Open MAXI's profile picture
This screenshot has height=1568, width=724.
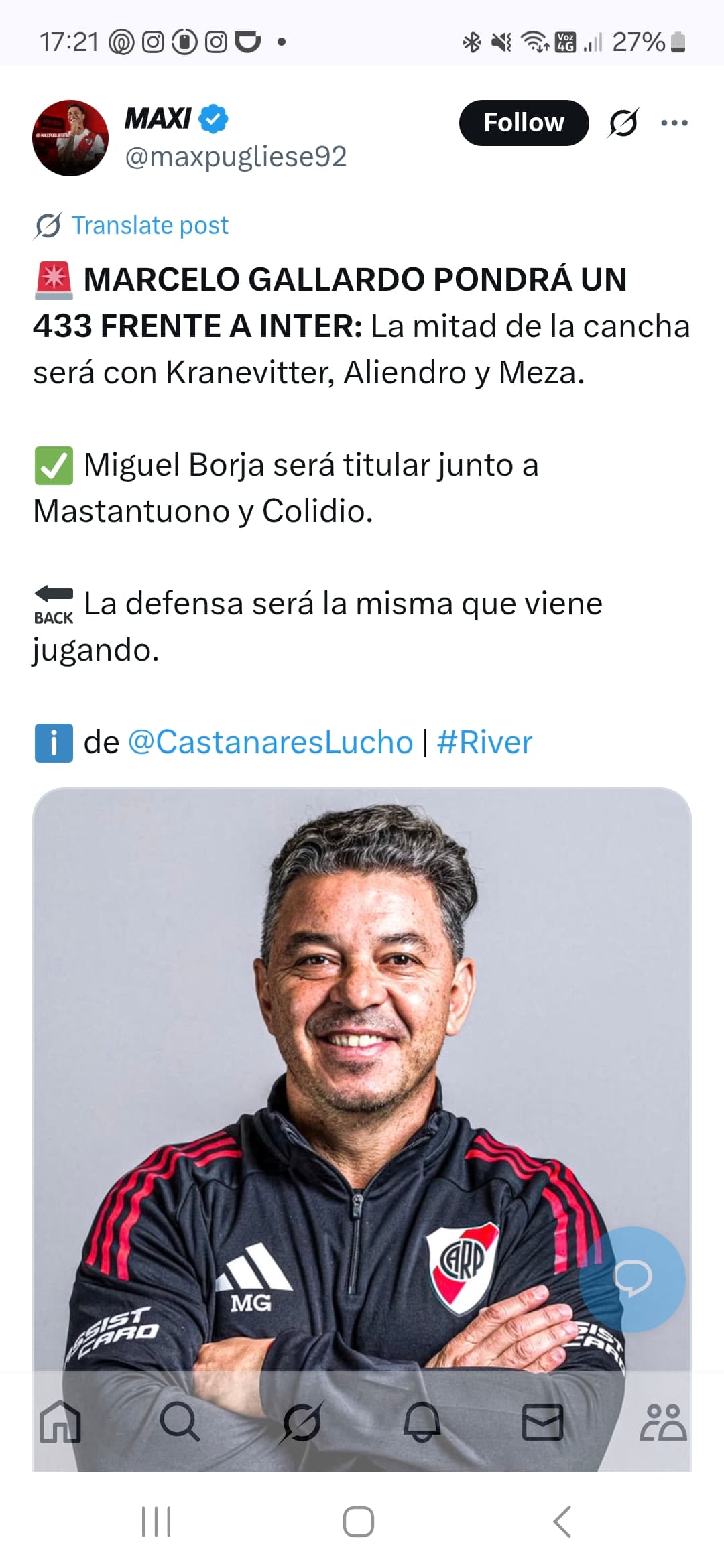point(70,138)
